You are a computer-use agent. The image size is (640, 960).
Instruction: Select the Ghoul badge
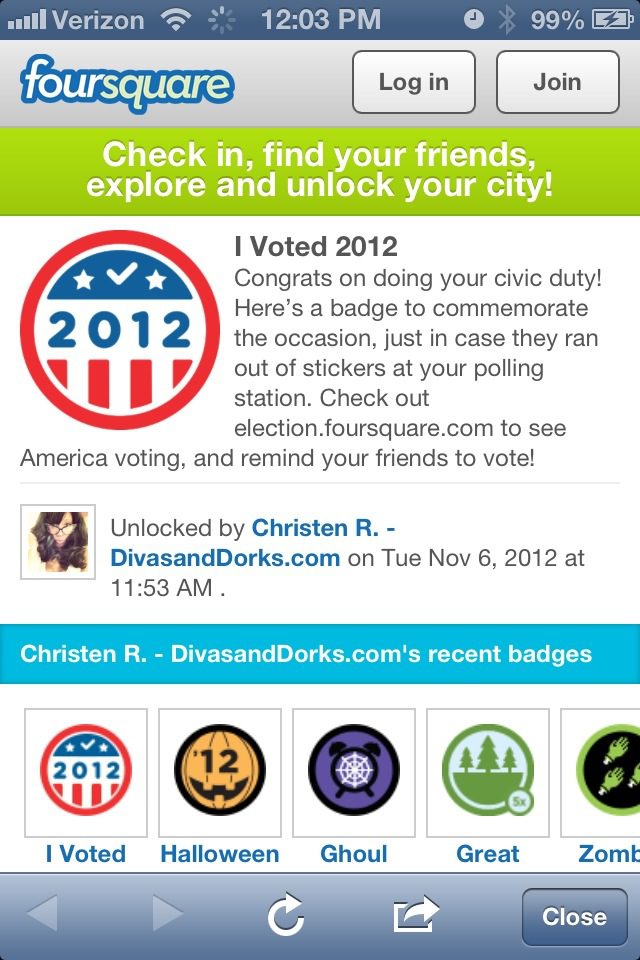354,771
